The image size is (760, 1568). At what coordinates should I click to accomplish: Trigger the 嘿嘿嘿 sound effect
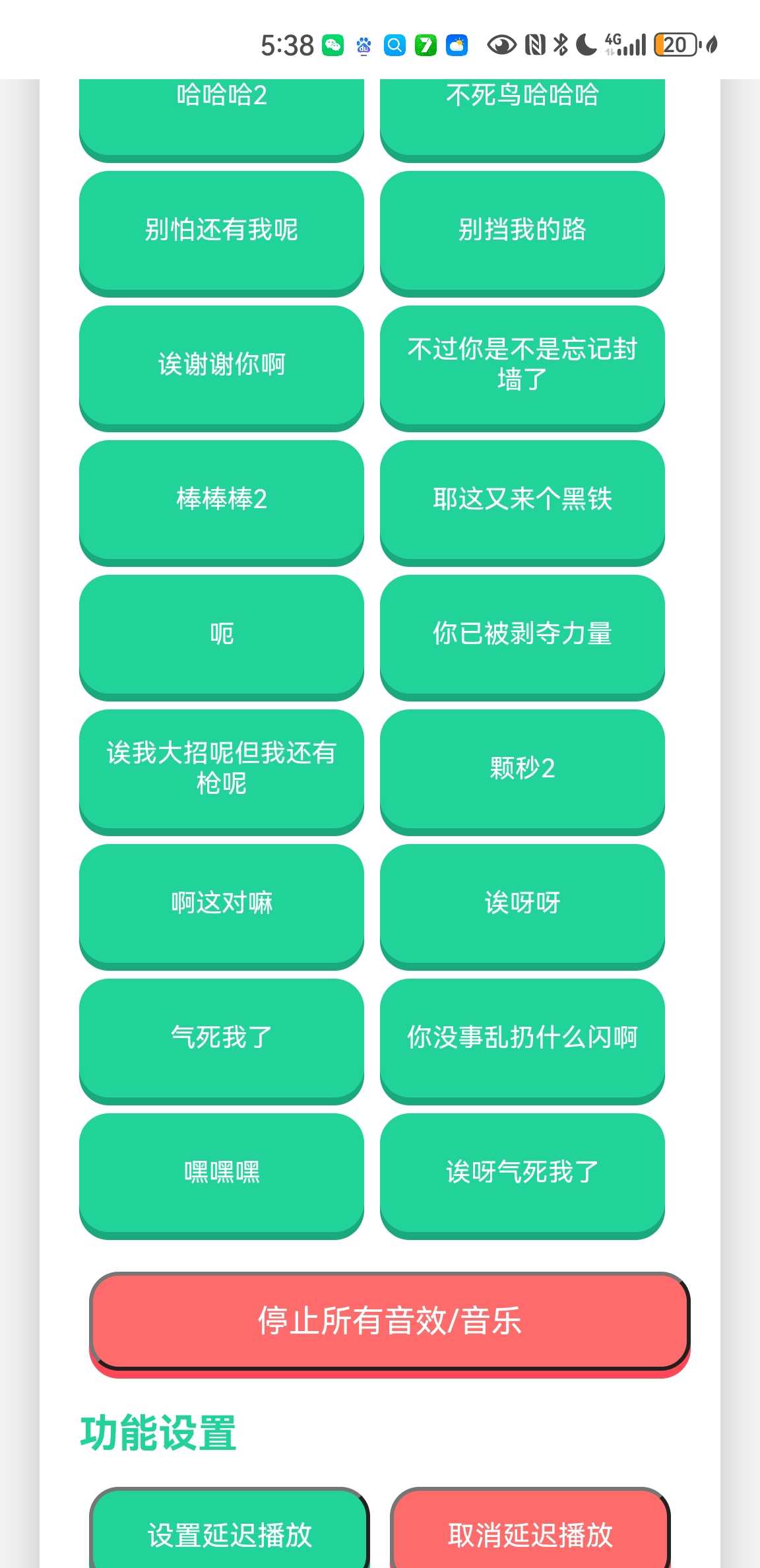[222, 1173]
